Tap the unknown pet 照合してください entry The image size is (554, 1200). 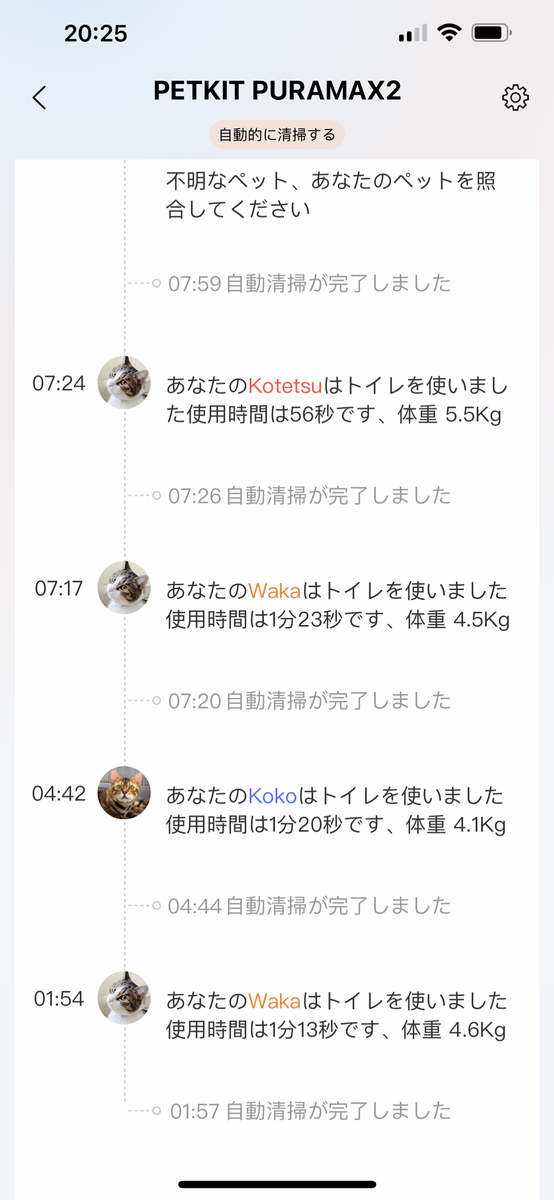331,195
